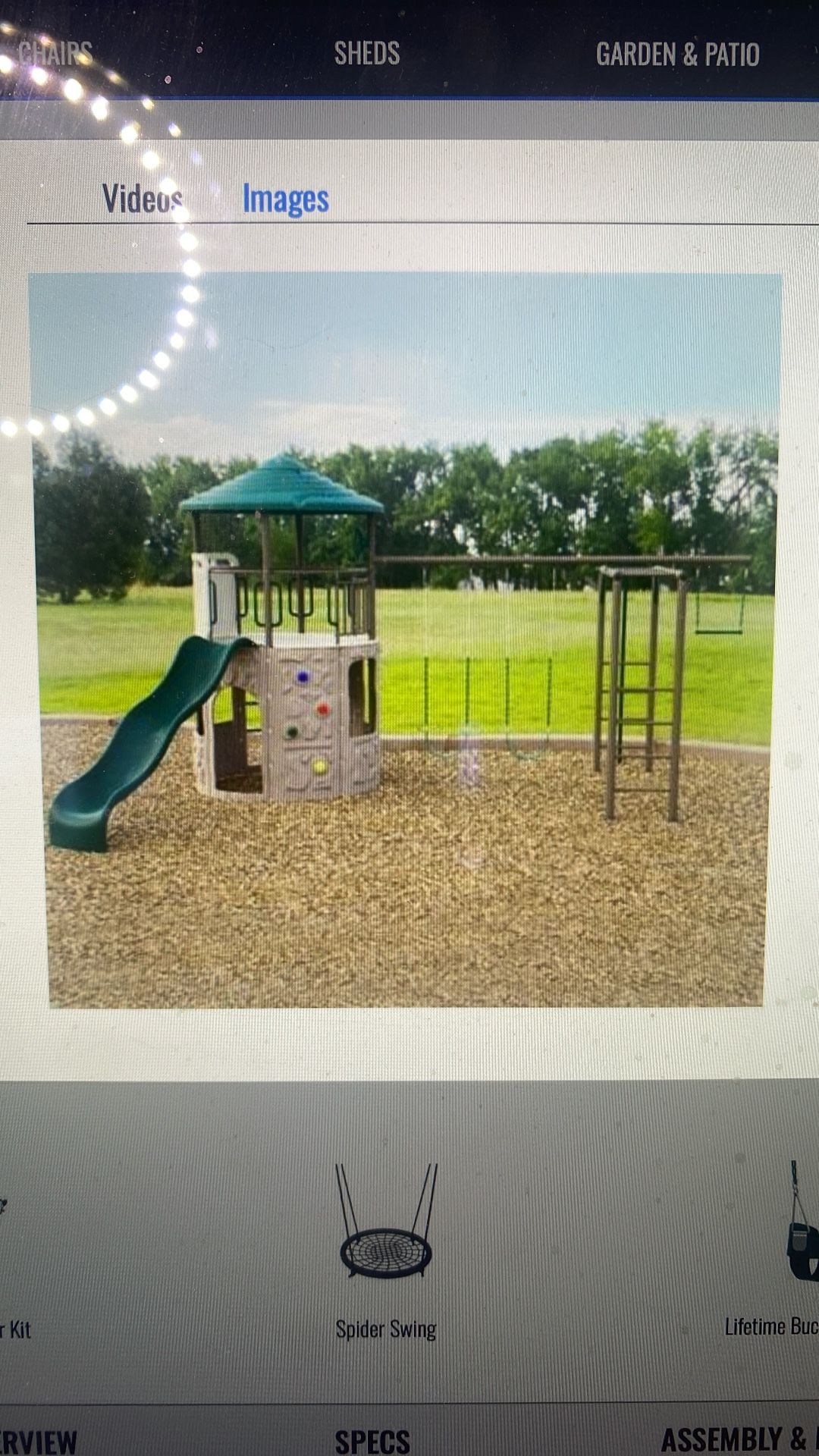Open the Garden & Patio menu
Screen dimensions: 819x1456
point(677,55)
